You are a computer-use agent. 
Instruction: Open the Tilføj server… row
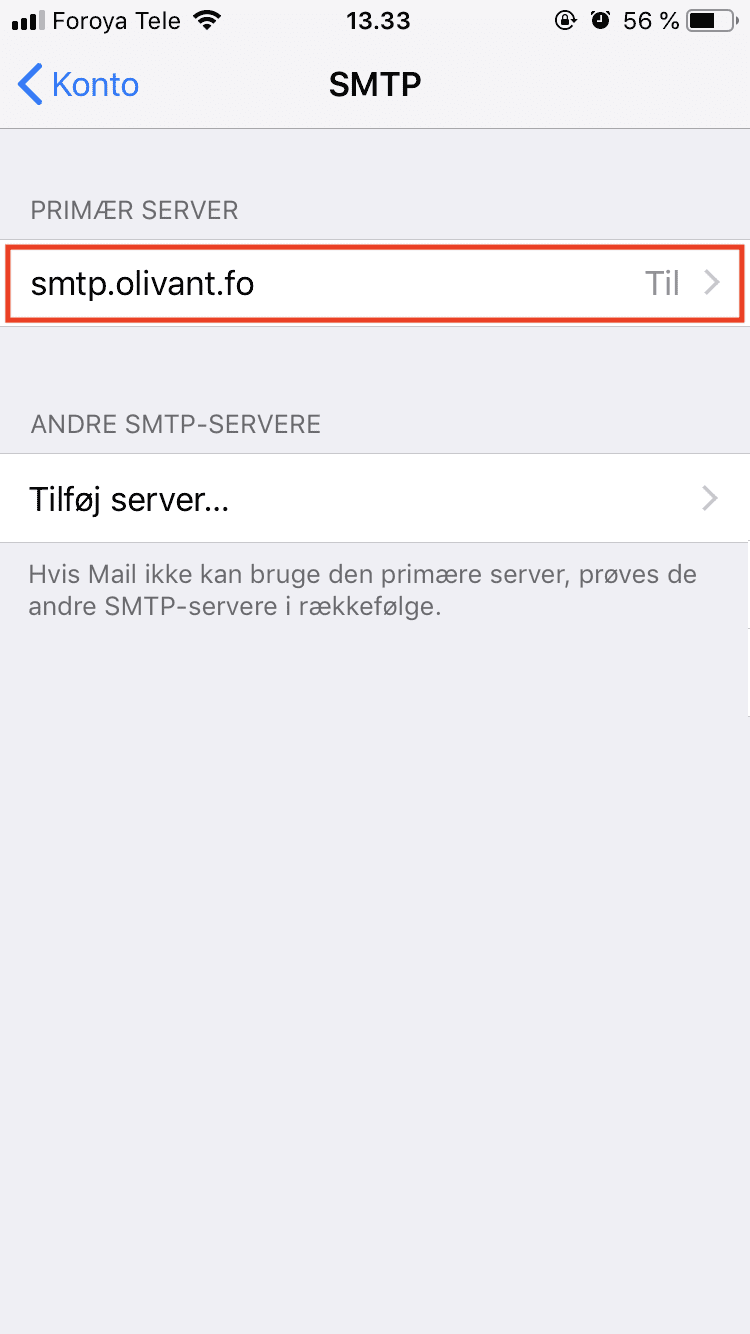(375, 498)
